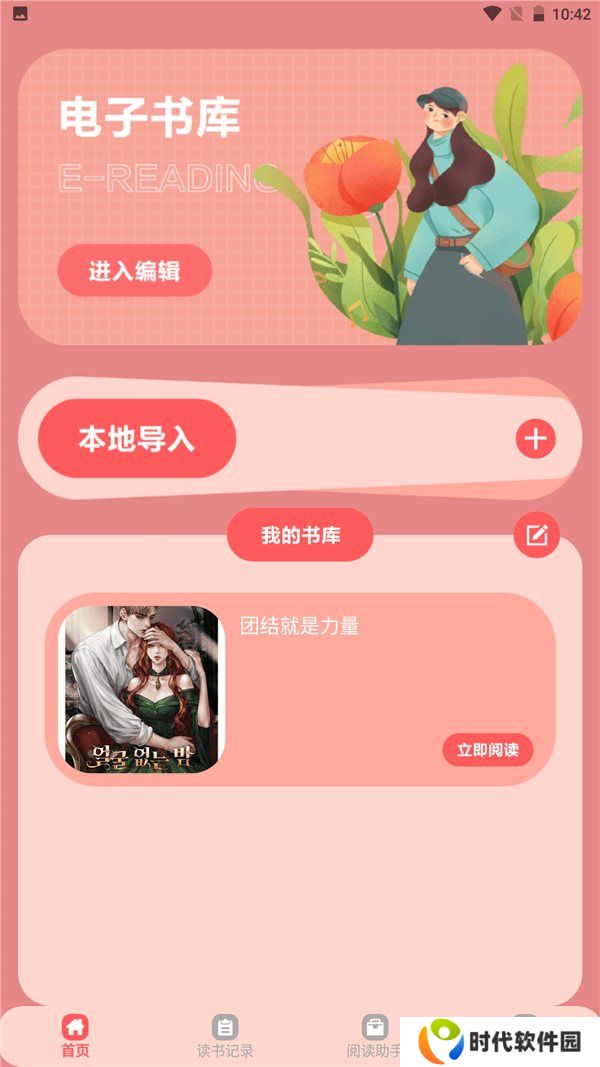
Task: Tap the plus icon to add a book
Action: pyautogui.click(x=536, y=439)
